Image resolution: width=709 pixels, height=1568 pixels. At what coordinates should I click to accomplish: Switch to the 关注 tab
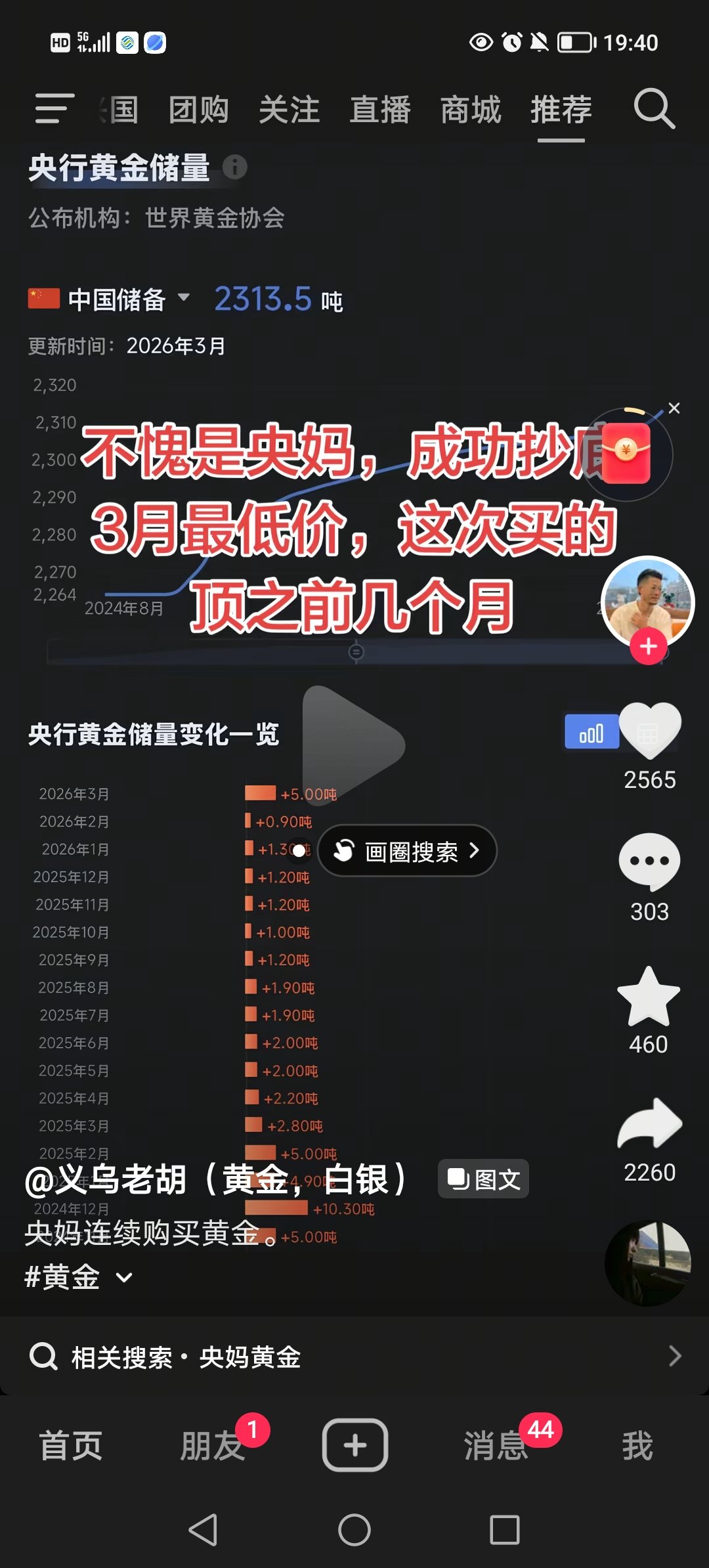(x=289, y=110)
